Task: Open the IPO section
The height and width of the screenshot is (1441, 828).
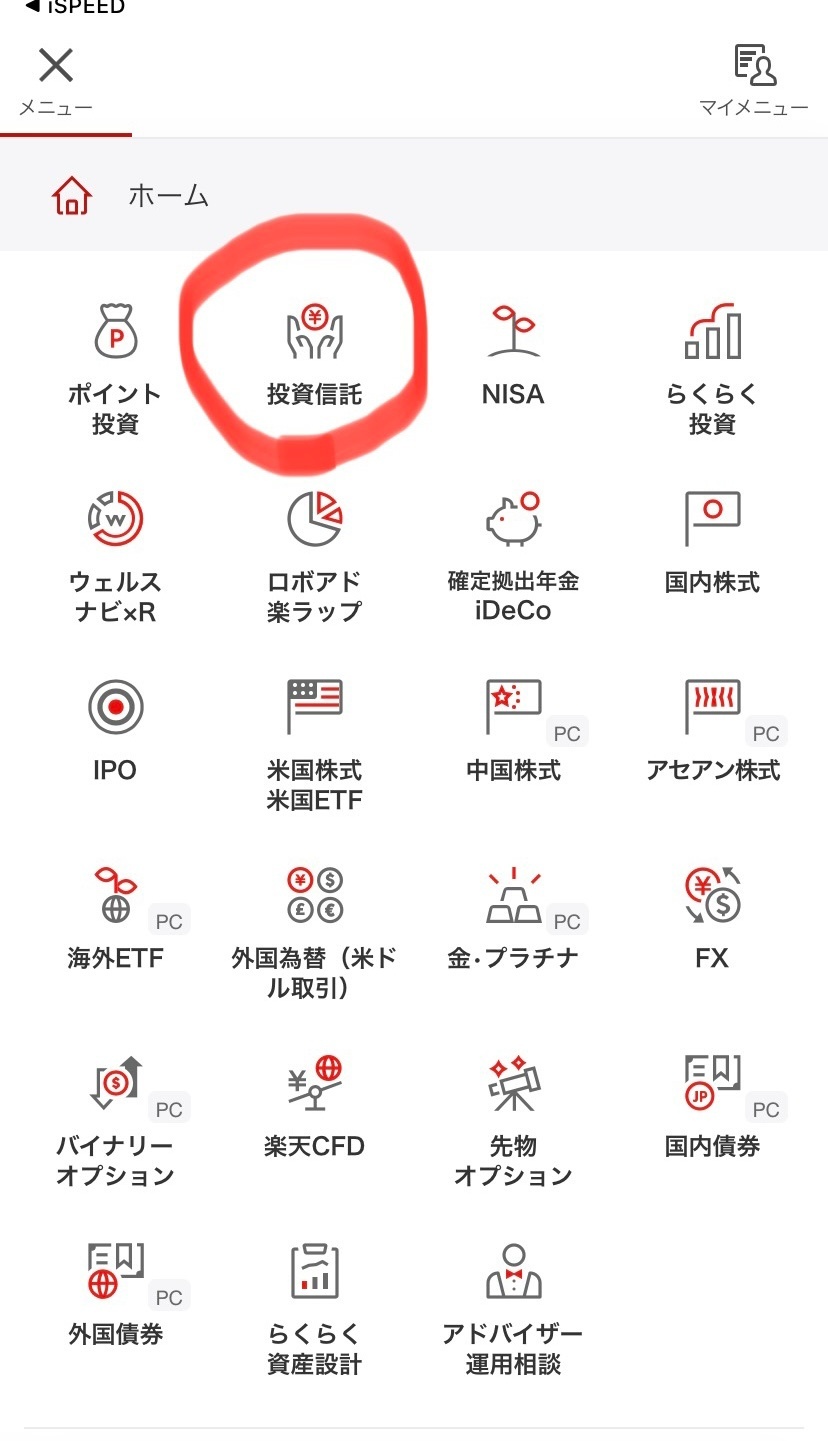Action: click(115, 732)
